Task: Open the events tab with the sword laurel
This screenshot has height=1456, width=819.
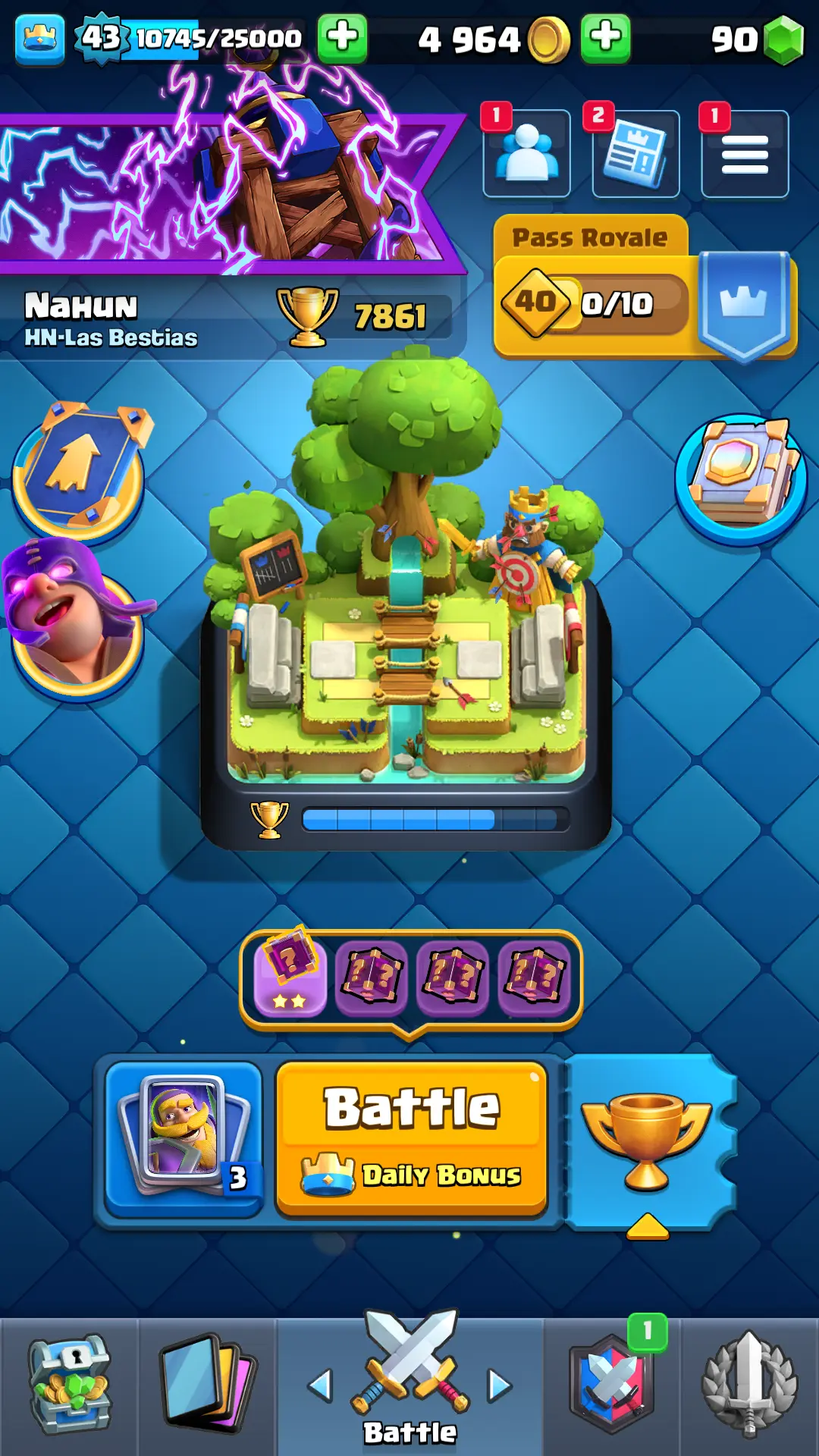Action: (x=749, y=1385)
